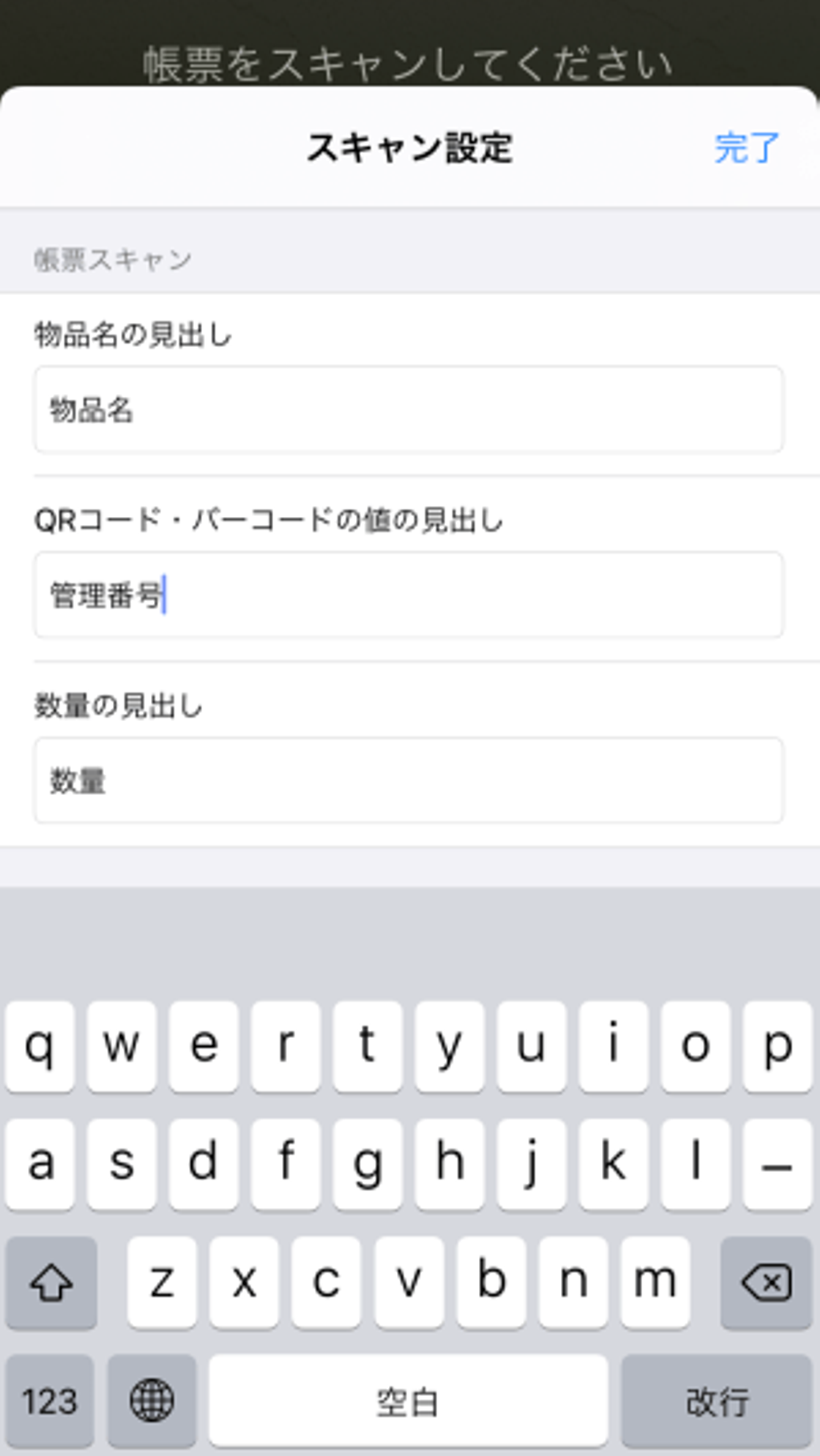820x1456 pixels.
Task: Tap 完了 to finish scan settings
Action: [x=746, y=148]
